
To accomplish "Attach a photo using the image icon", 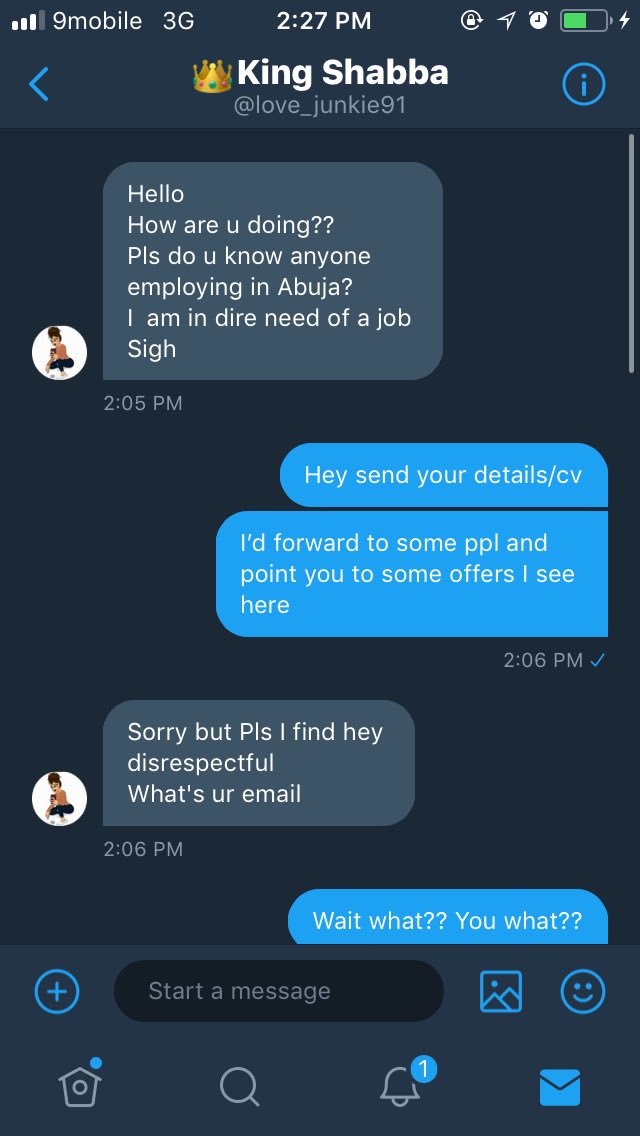I will (501, 992).
